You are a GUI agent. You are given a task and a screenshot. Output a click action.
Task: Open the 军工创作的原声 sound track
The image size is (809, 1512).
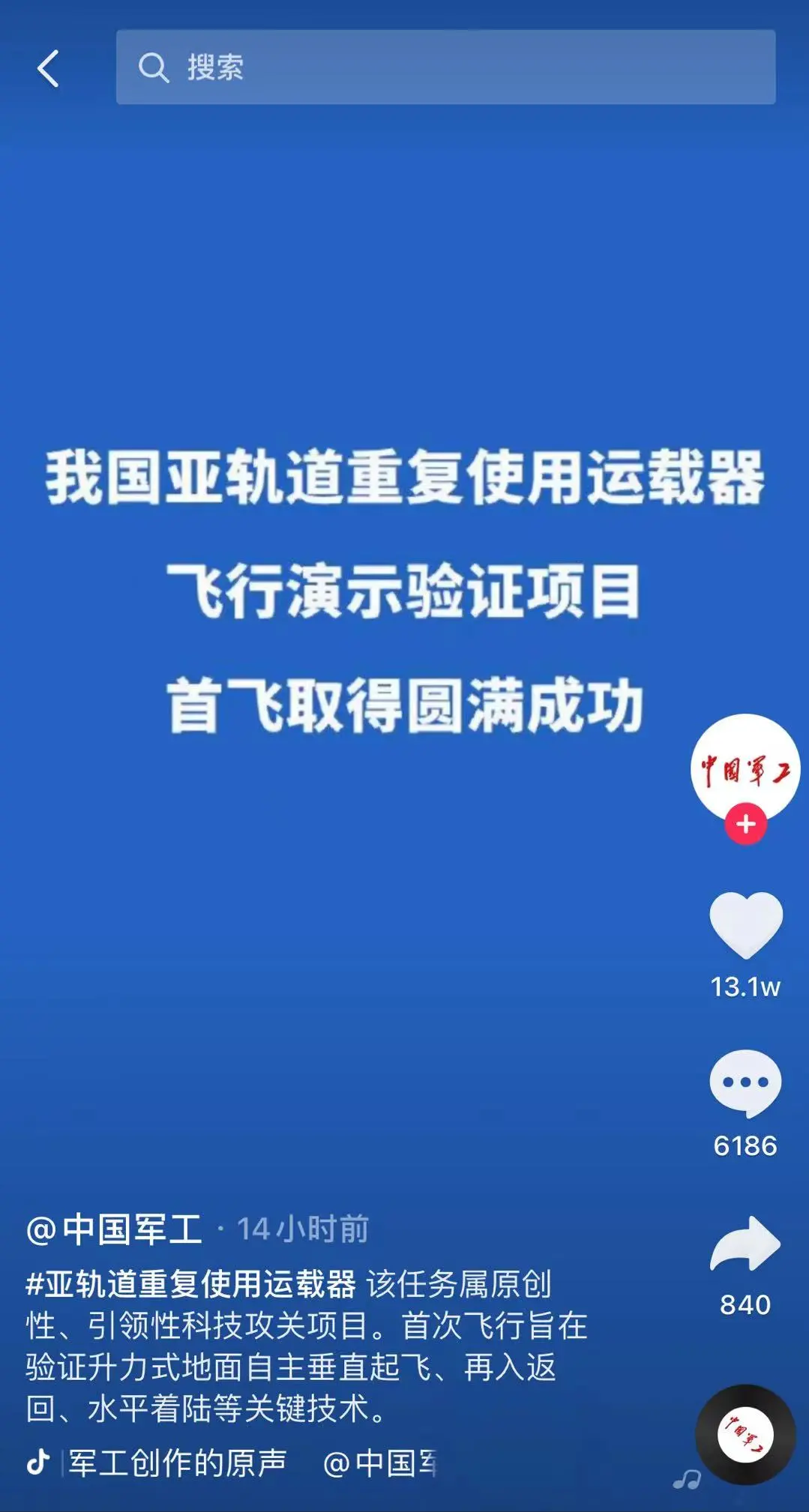[177, 1463]
